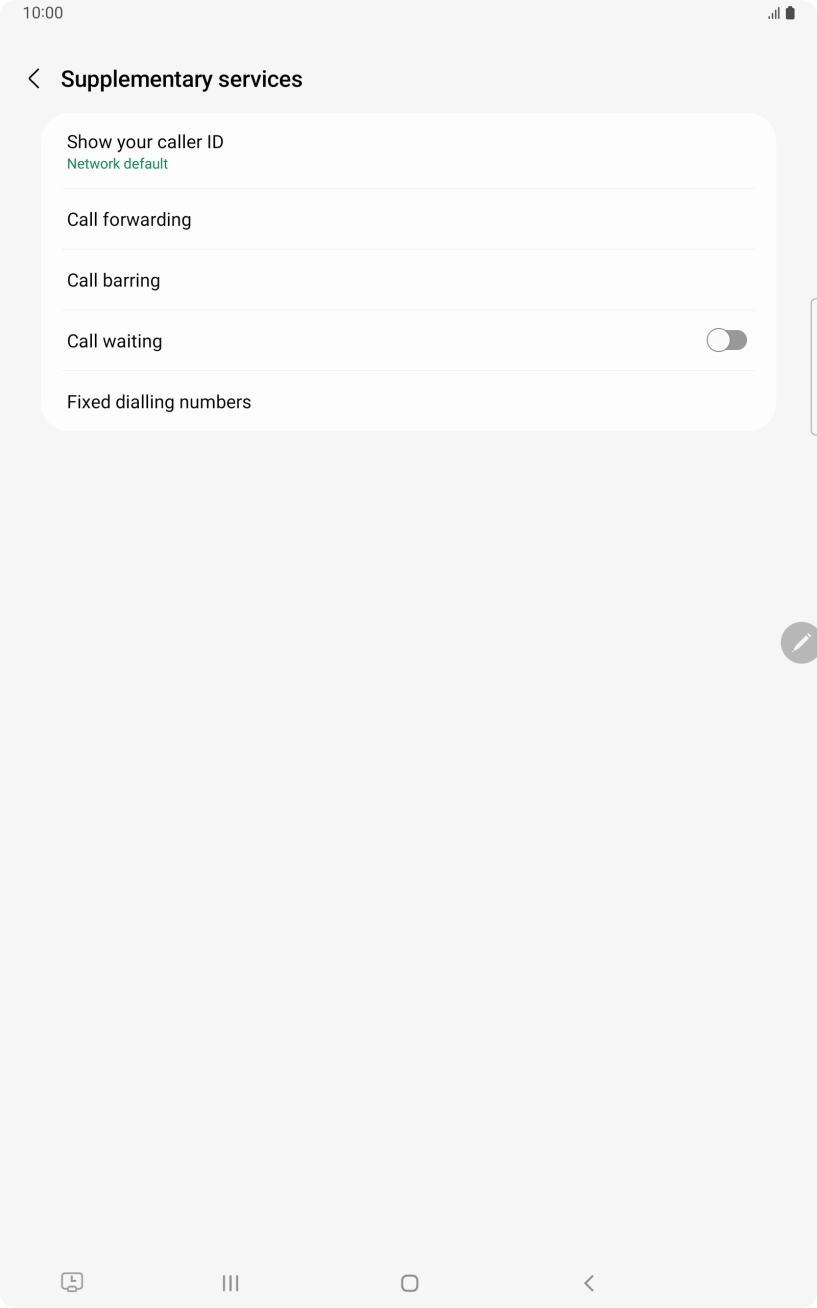
Task: Tap the system back navigation button
Action: pyautogui.click(x=589, y=1283)
